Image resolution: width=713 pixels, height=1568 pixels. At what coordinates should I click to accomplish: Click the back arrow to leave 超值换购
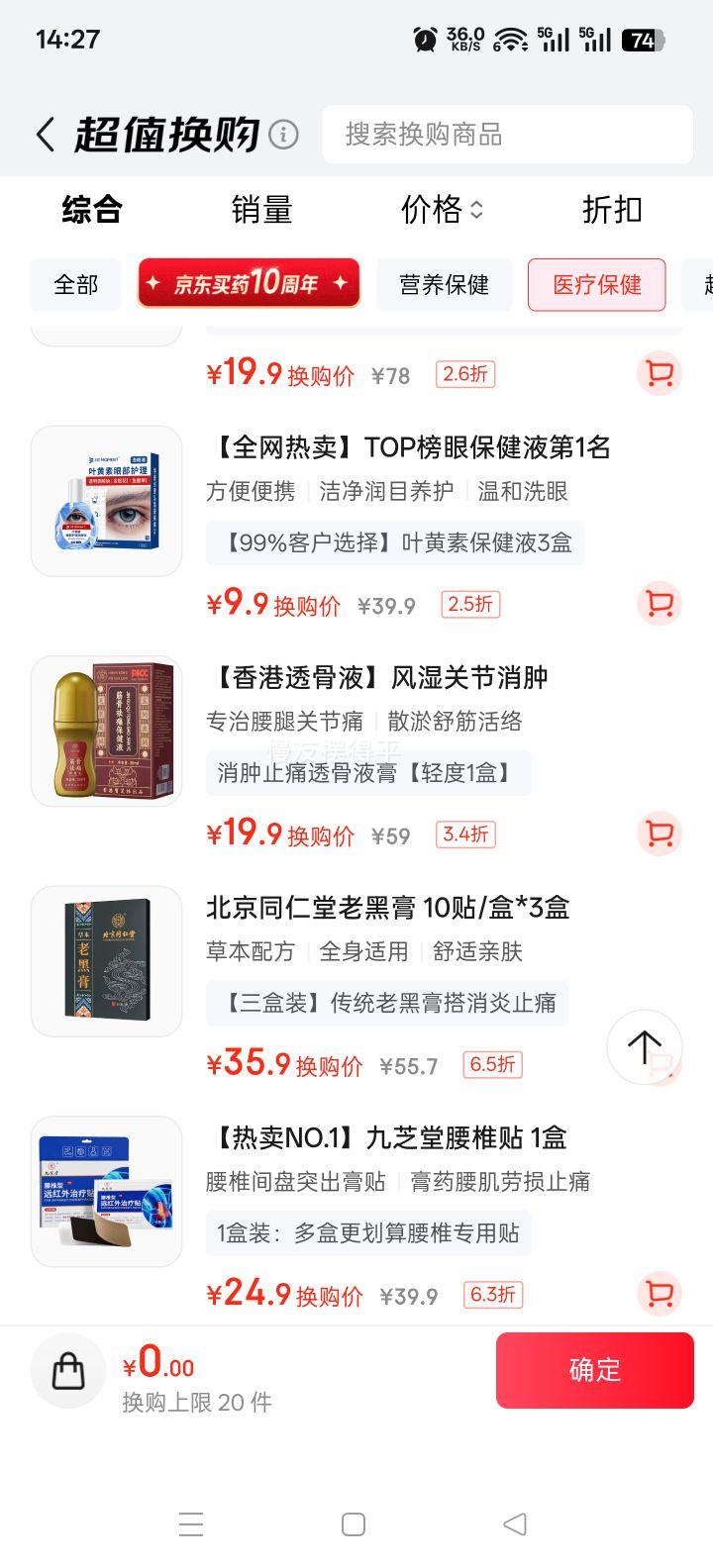click(44, 132)
